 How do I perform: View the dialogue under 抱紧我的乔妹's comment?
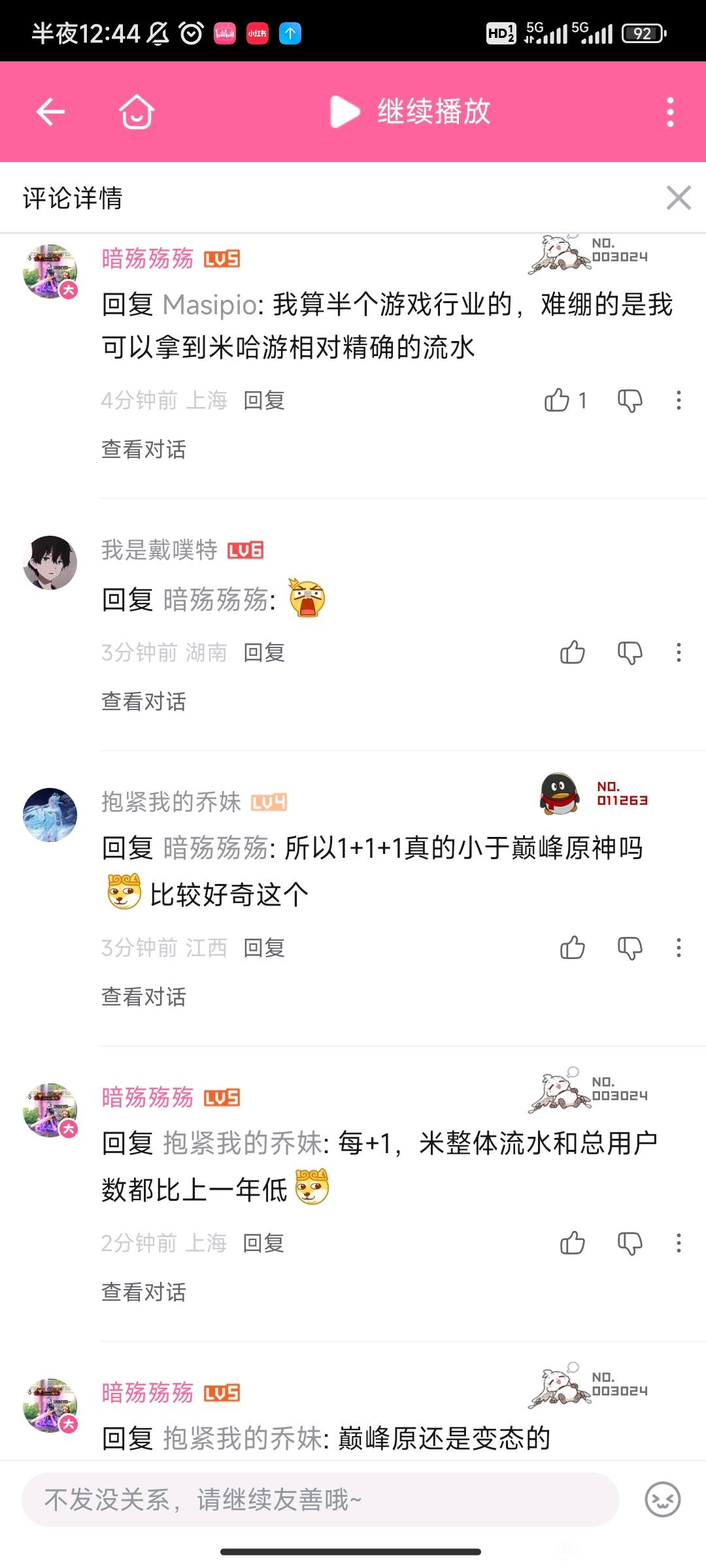[144, 997]
